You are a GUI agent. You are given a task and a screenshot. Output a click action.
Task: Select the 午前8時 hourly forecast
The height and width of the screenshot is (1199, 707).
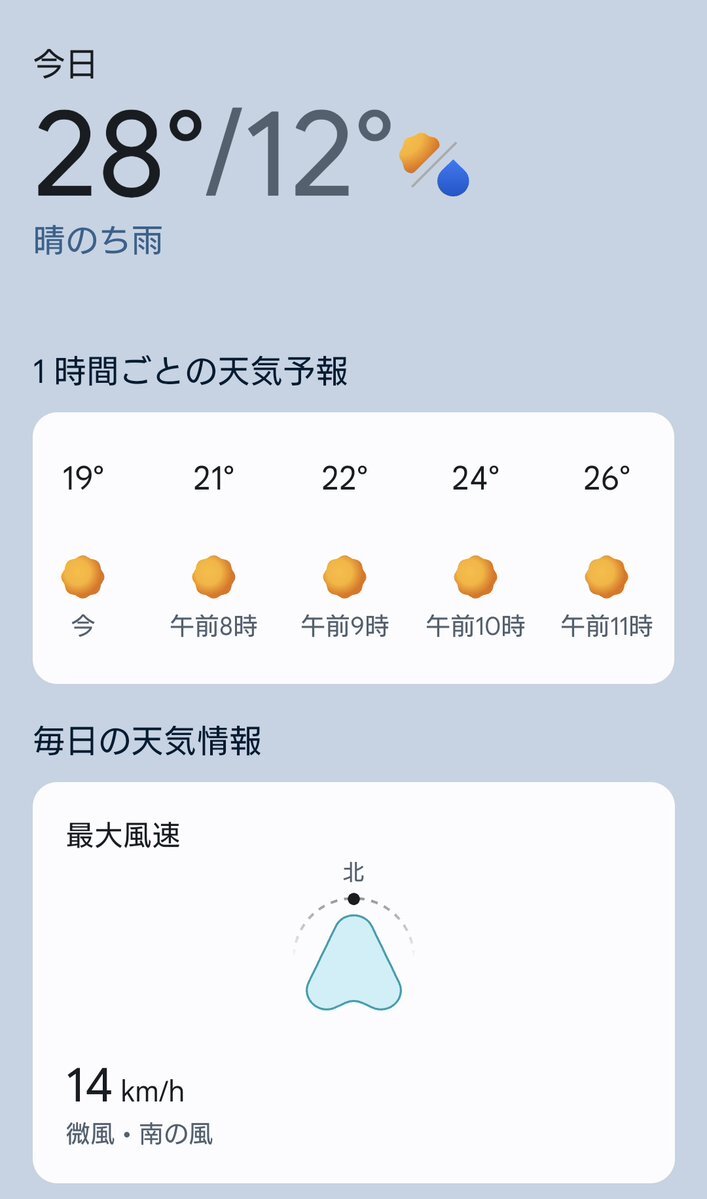213,550
